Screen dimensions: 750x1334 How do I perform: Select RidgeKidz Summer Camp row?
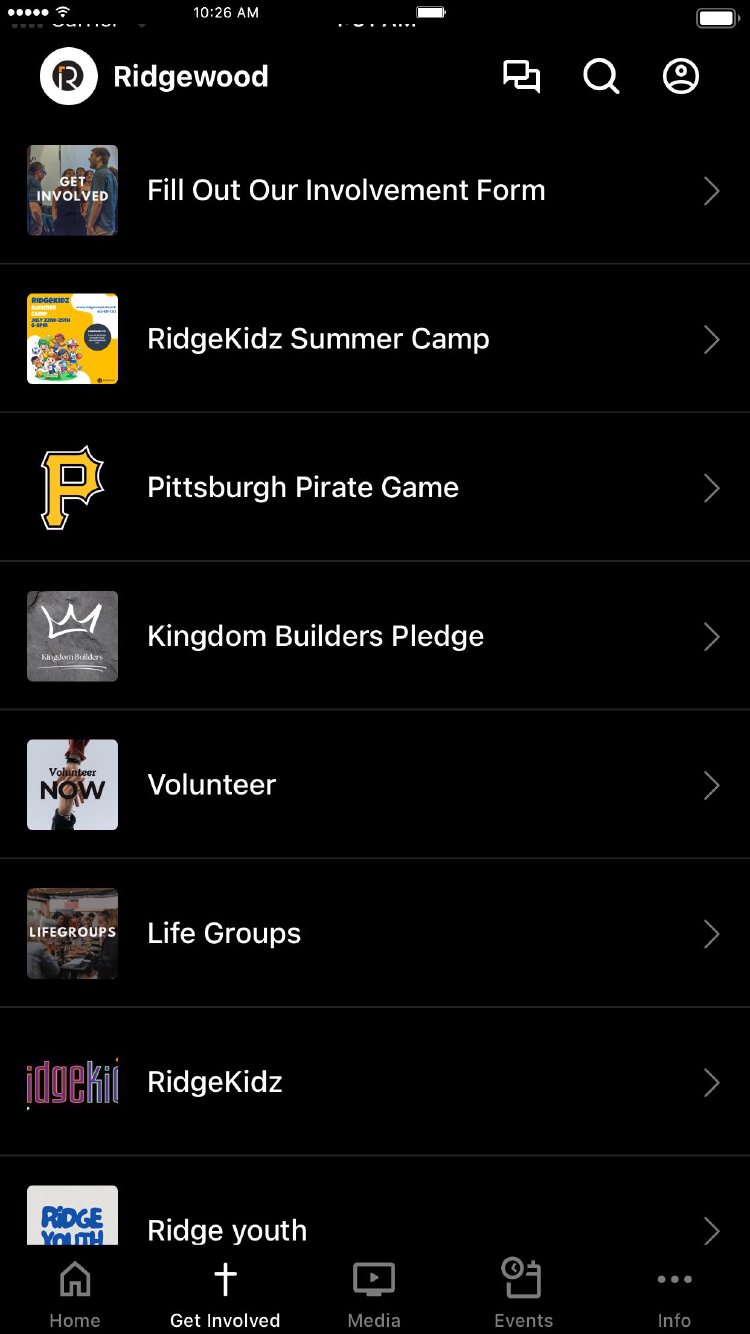[x=375, y=339]
